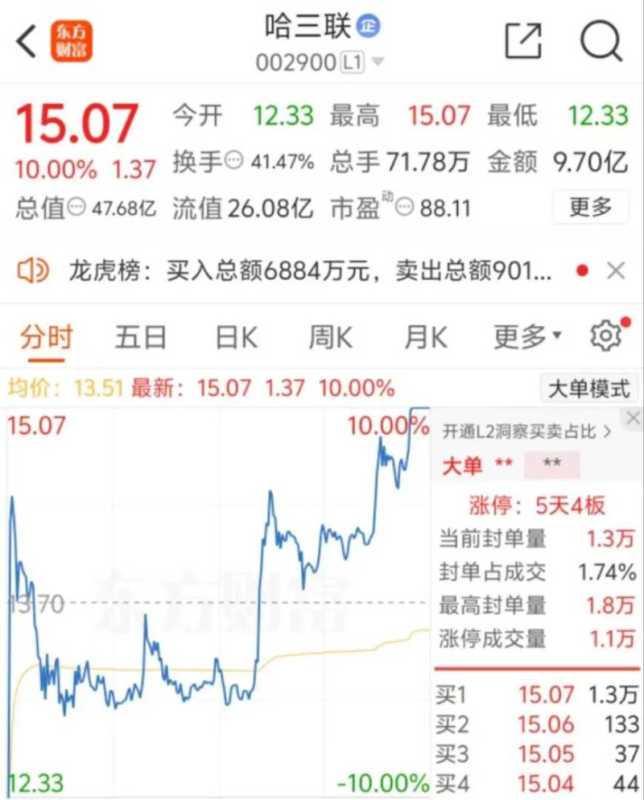
Task: Go back using the top-left arrow
Action: tap(27, 41)
